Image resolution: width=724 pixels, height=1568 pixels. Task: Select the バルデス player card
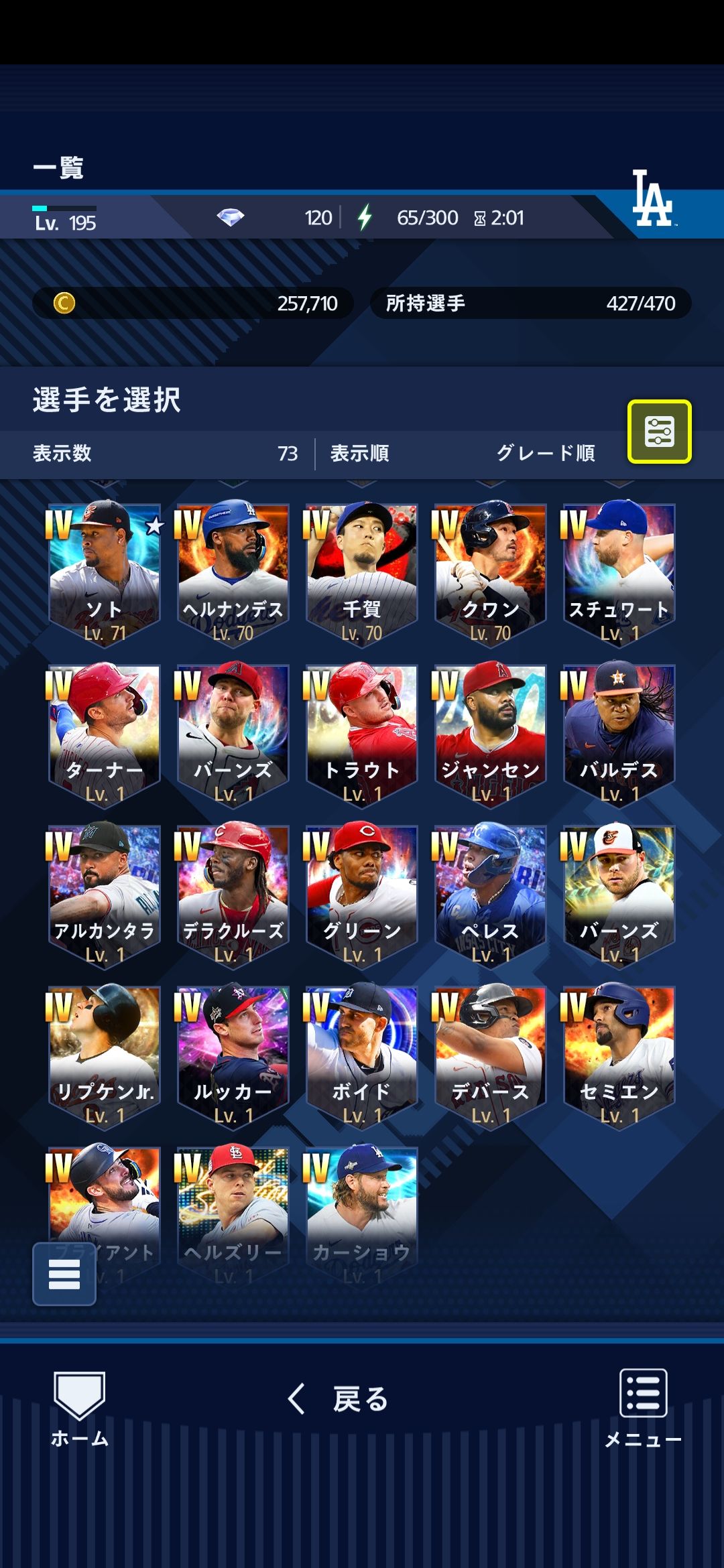point(619,734)
